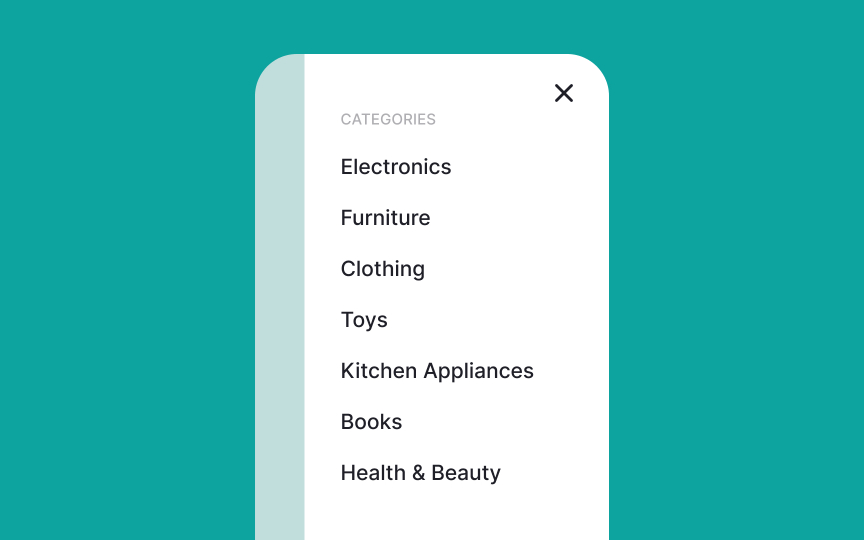Open the Electronics category
The height and width of the screenshot is (540, 864).
tap(396, 167)
